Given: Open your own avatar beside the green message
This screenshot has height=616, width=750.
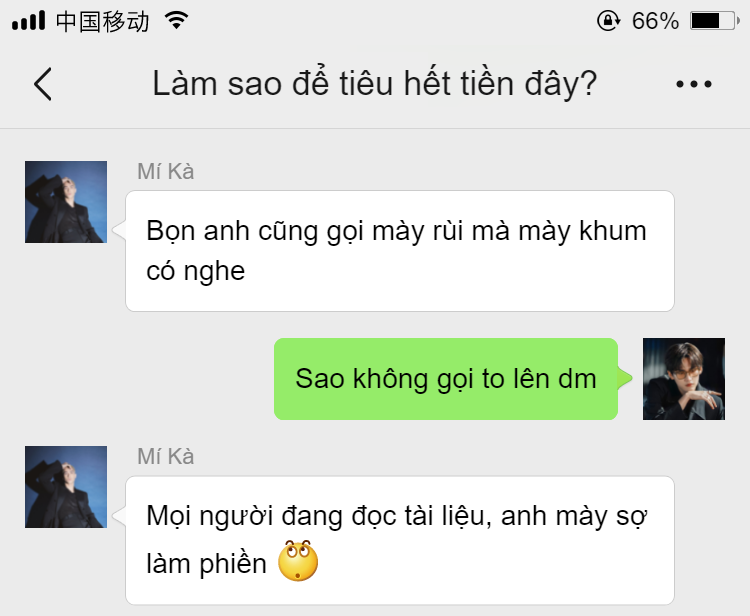Looking at the screenshot, I should tap(683, 379).
